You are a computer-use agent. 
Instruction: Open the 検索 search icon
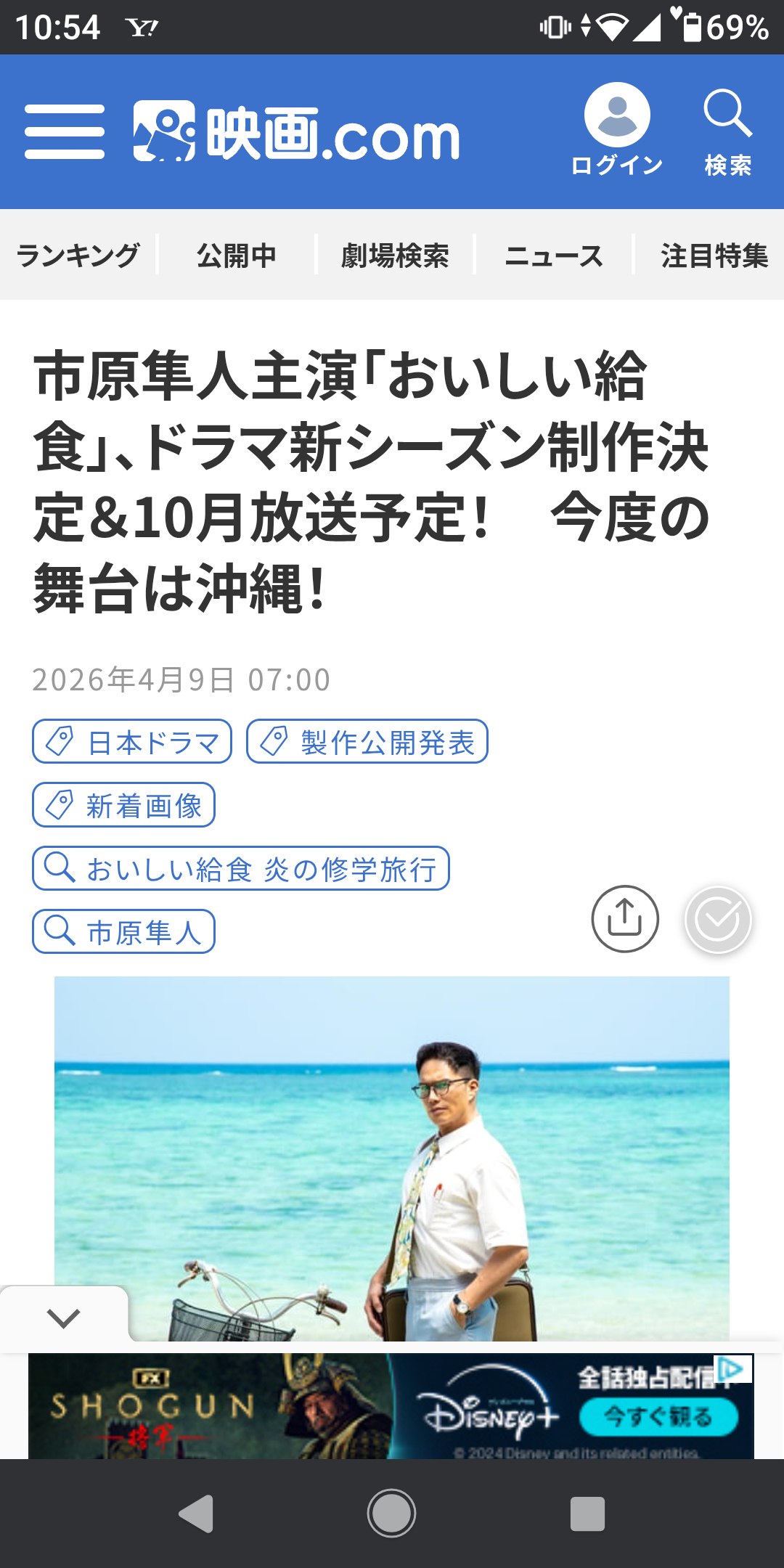click(727, 131)
